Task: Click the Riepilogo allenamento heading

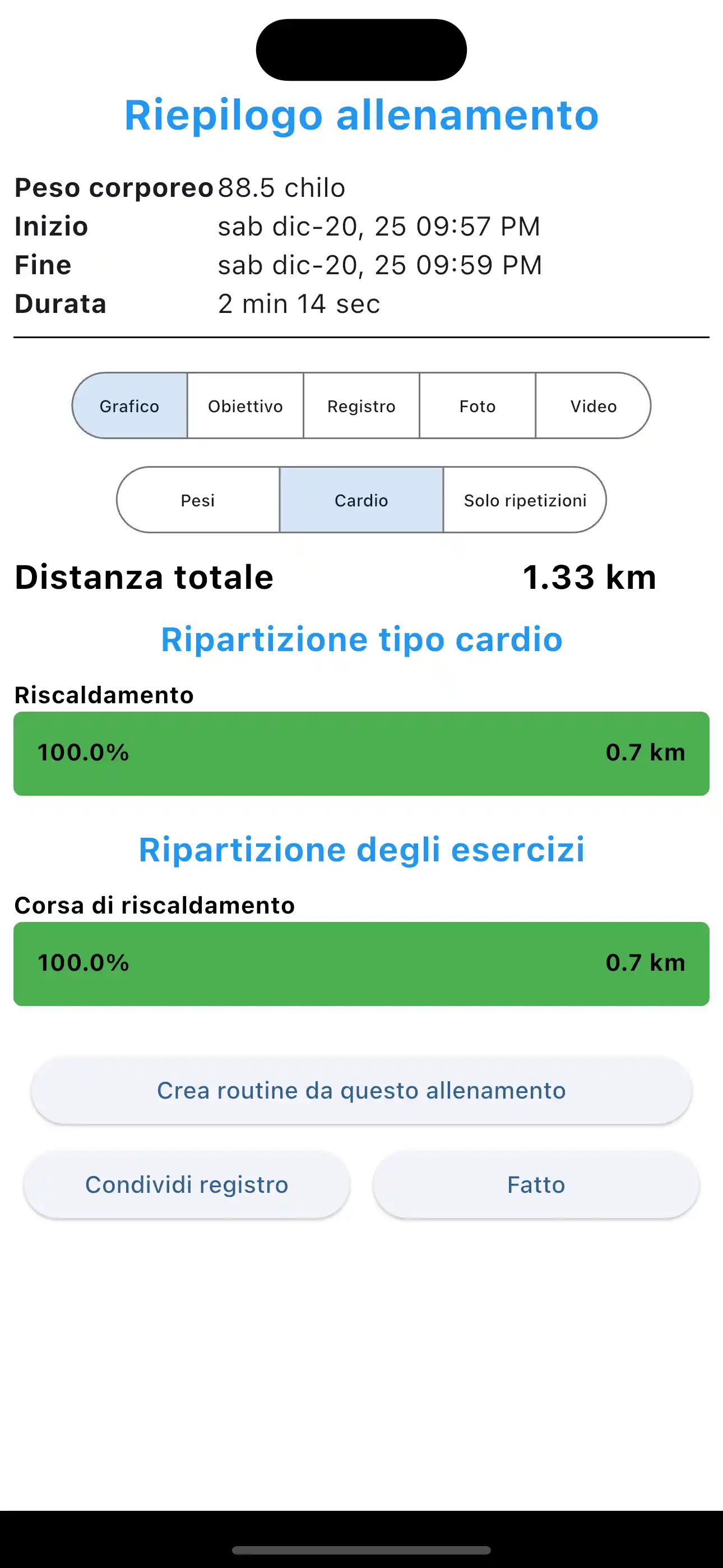Action: coord(361,114)
